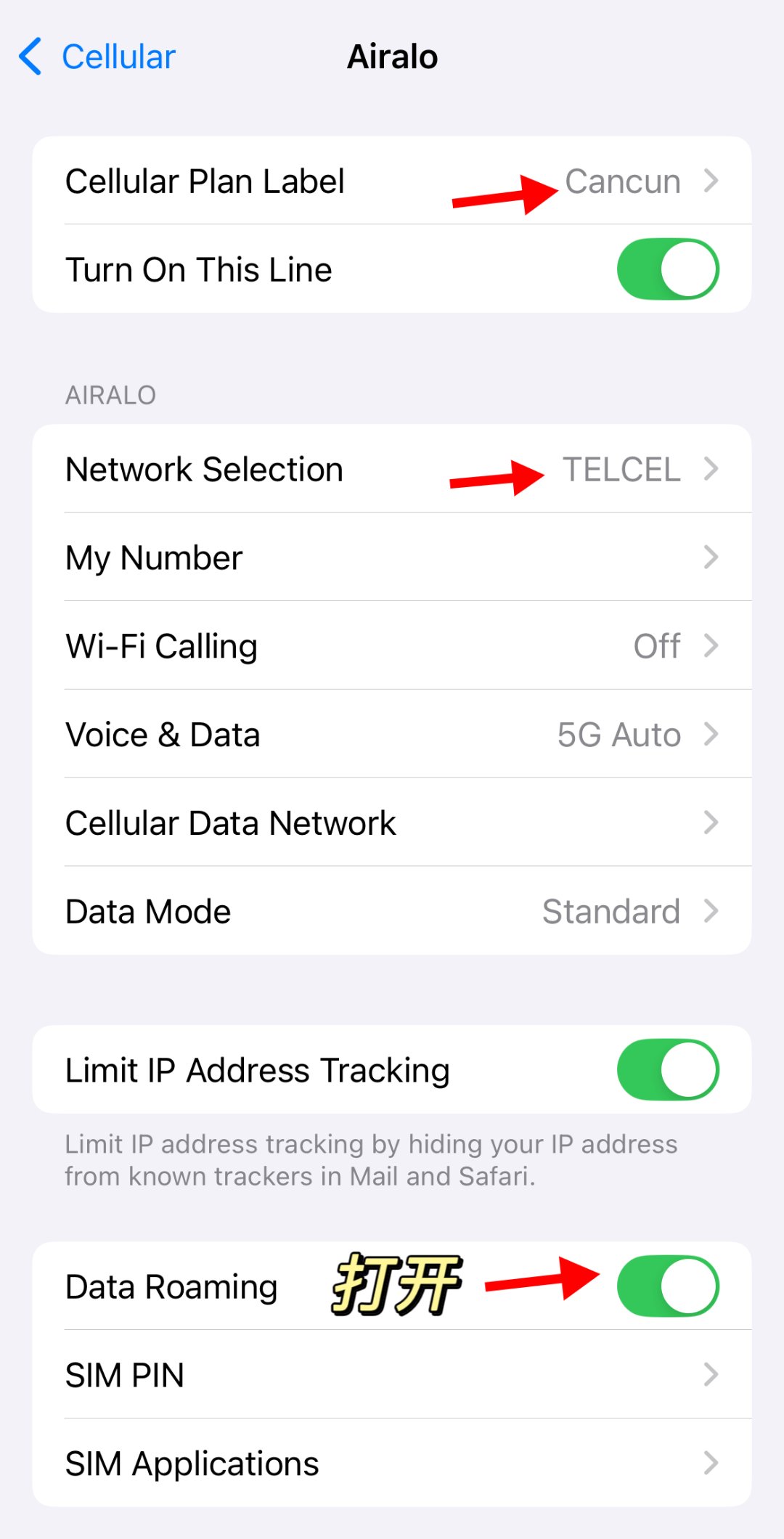Go back to Cellular settings
Image resolution: width=784 pixels, height=1539 pixels.
(98, 57)
